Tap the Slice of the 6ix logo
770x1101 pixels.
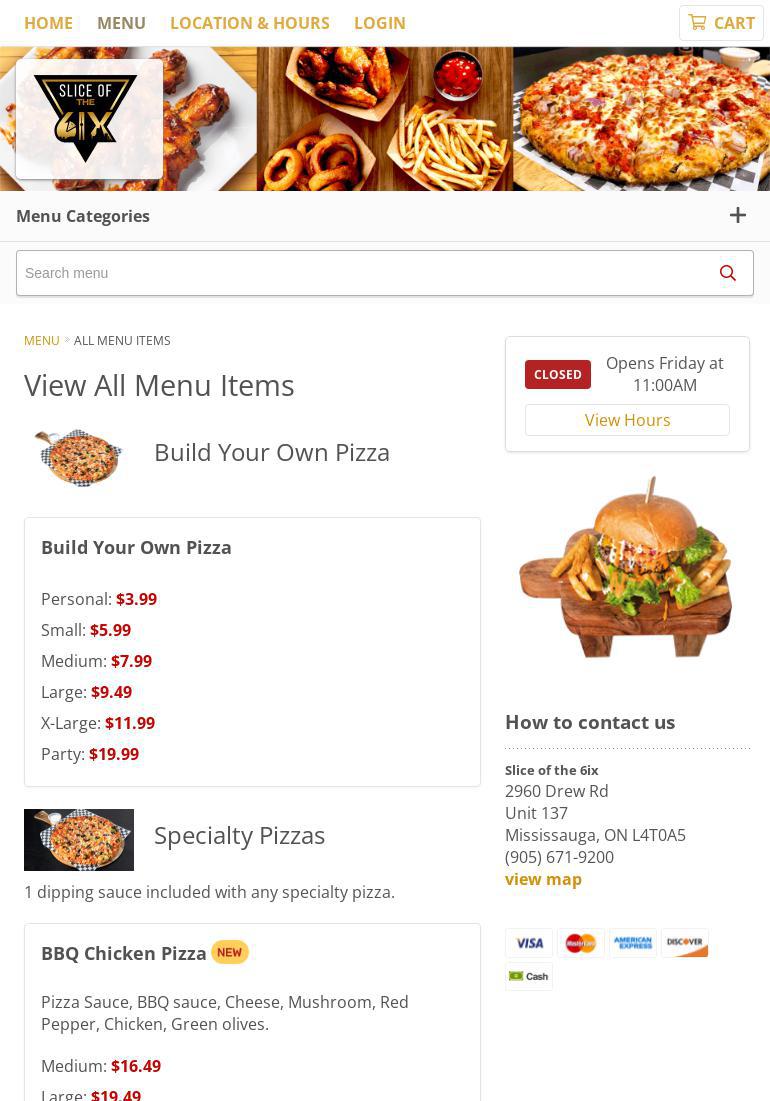(89, 119)
